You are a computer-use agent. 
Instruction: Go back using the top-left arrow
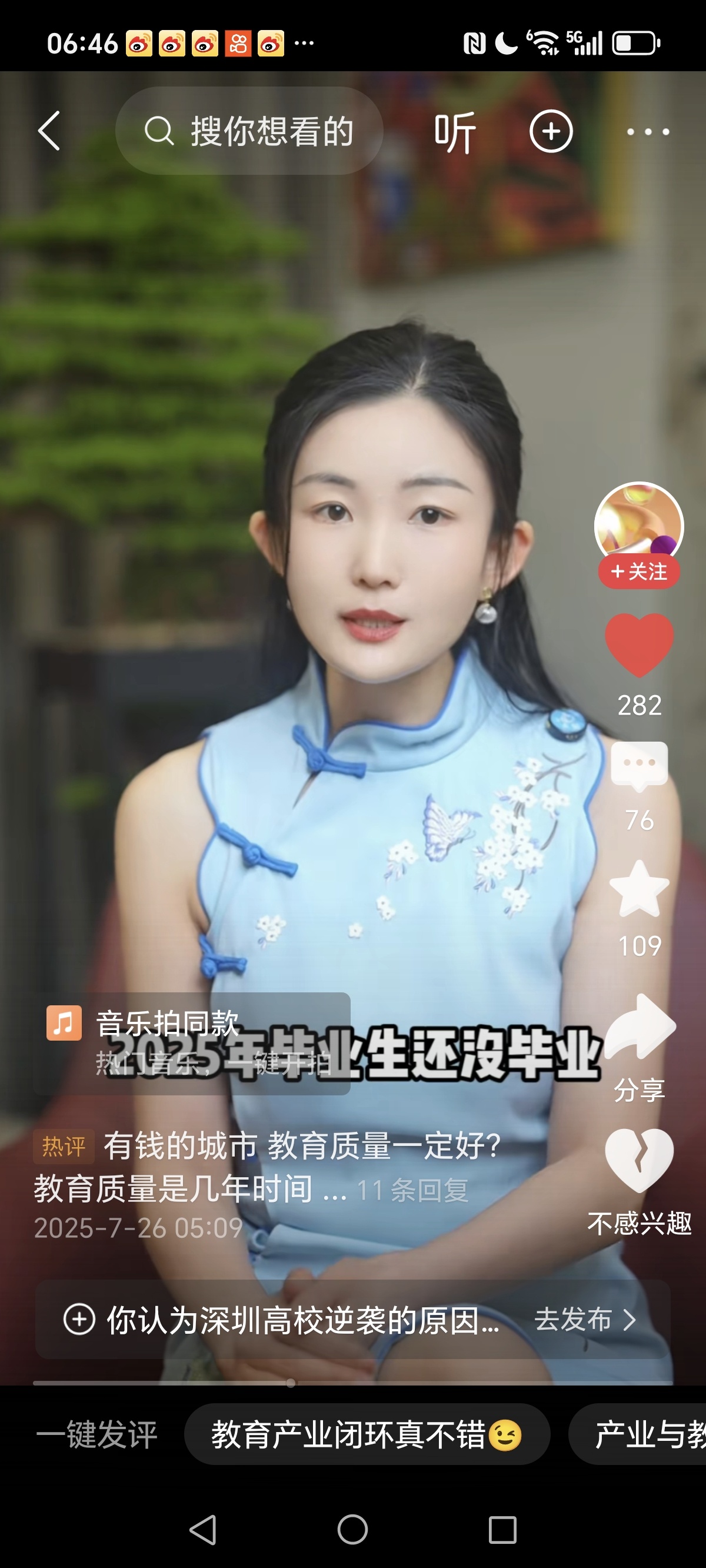coord(49,131)
